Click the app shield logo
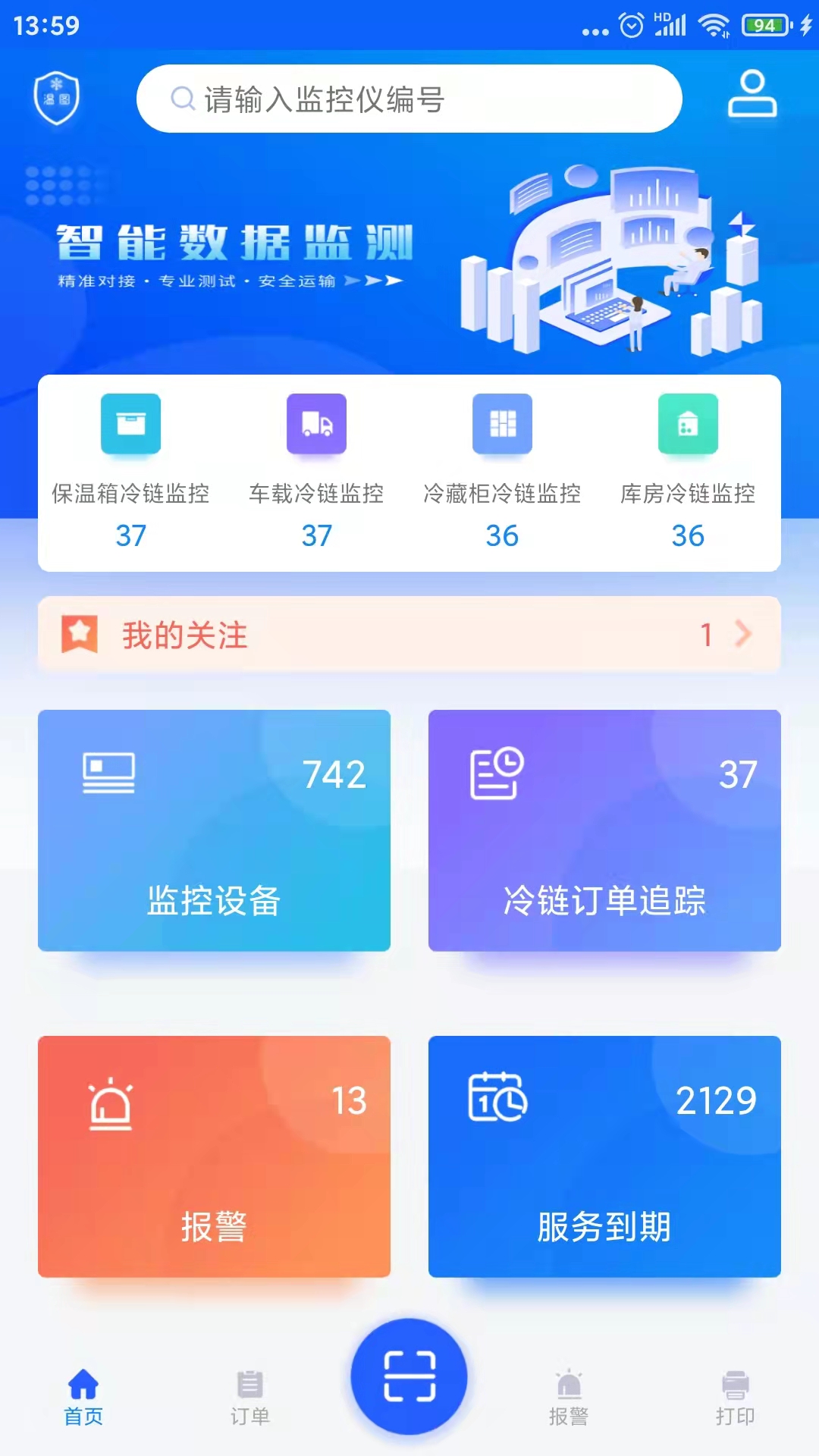The height and width of the screenshot is (1456, 819). tap(57, 99)
